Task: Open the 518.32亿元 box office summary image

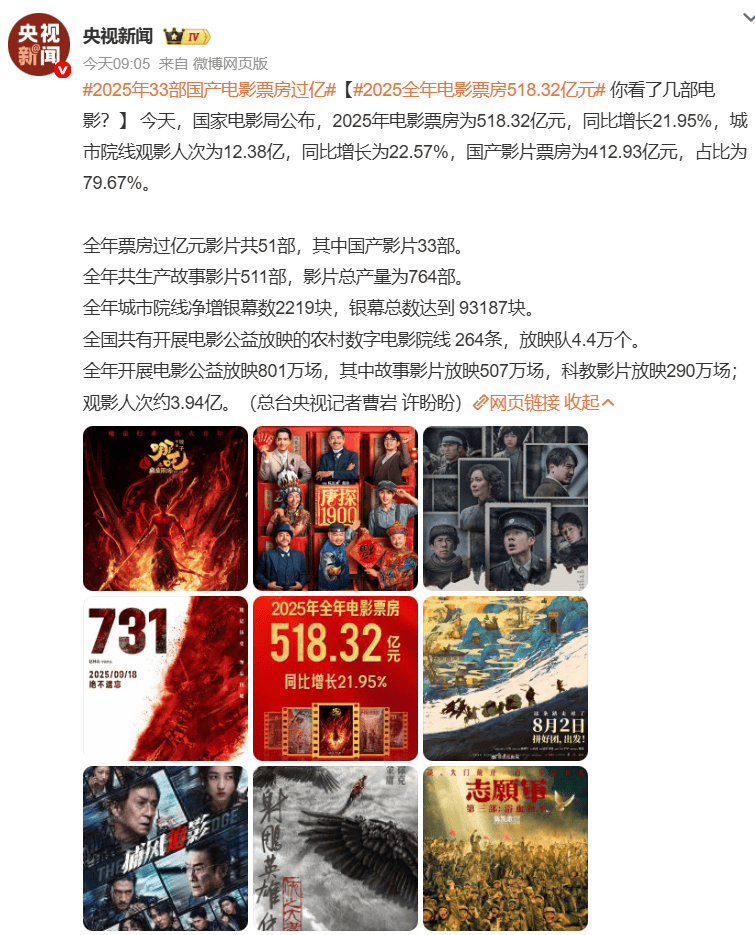Action: tap(335, 677)
